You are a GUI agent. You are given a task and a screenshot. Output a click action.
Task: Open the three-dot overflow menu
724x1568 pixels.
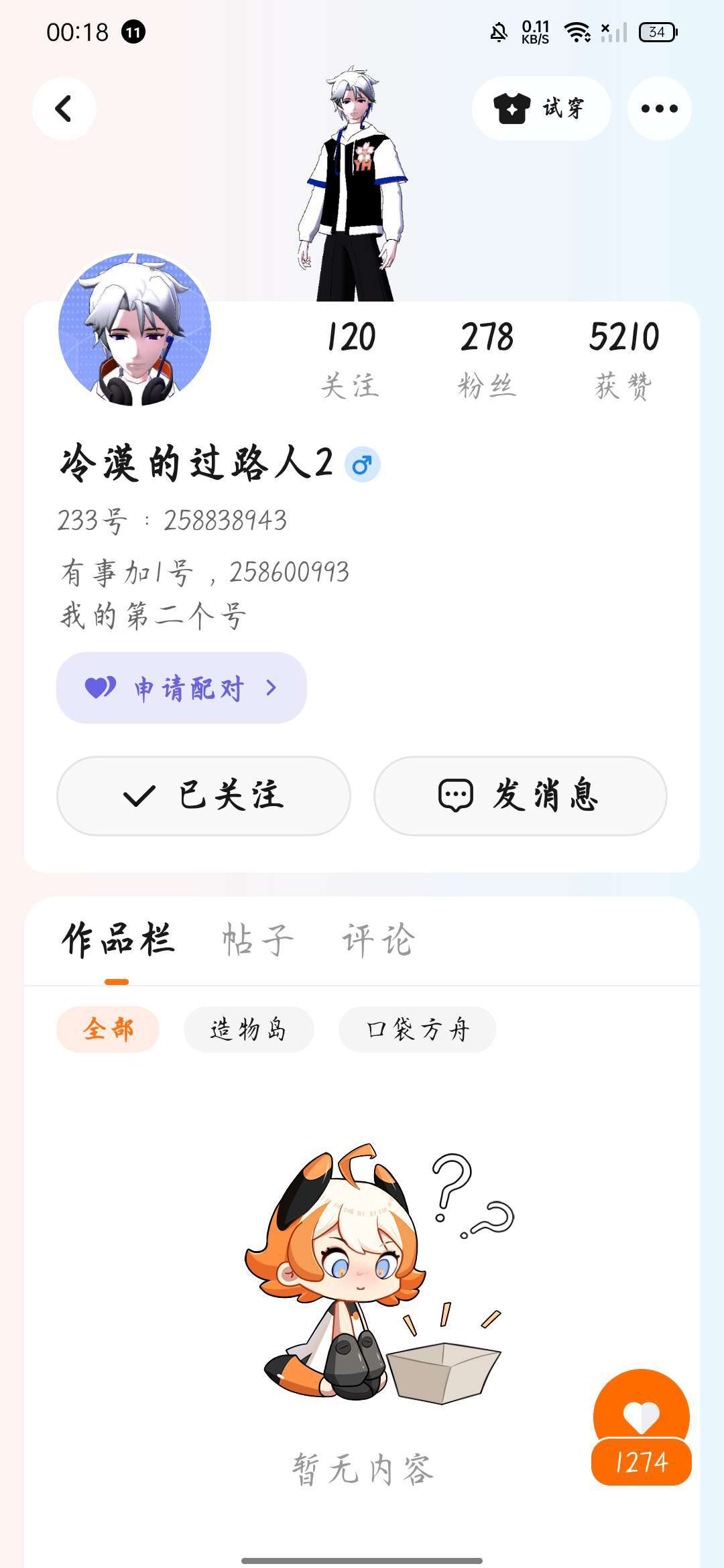click(x=659, y=109)
